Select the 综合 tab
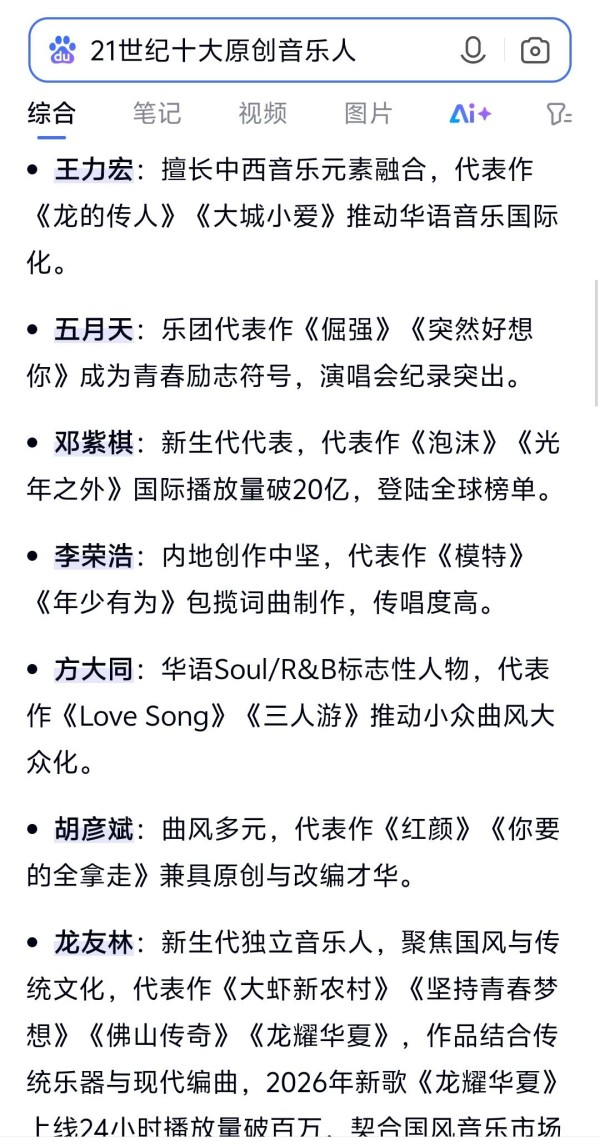This screenshot has width=600, height=1141. click(51, 113)
